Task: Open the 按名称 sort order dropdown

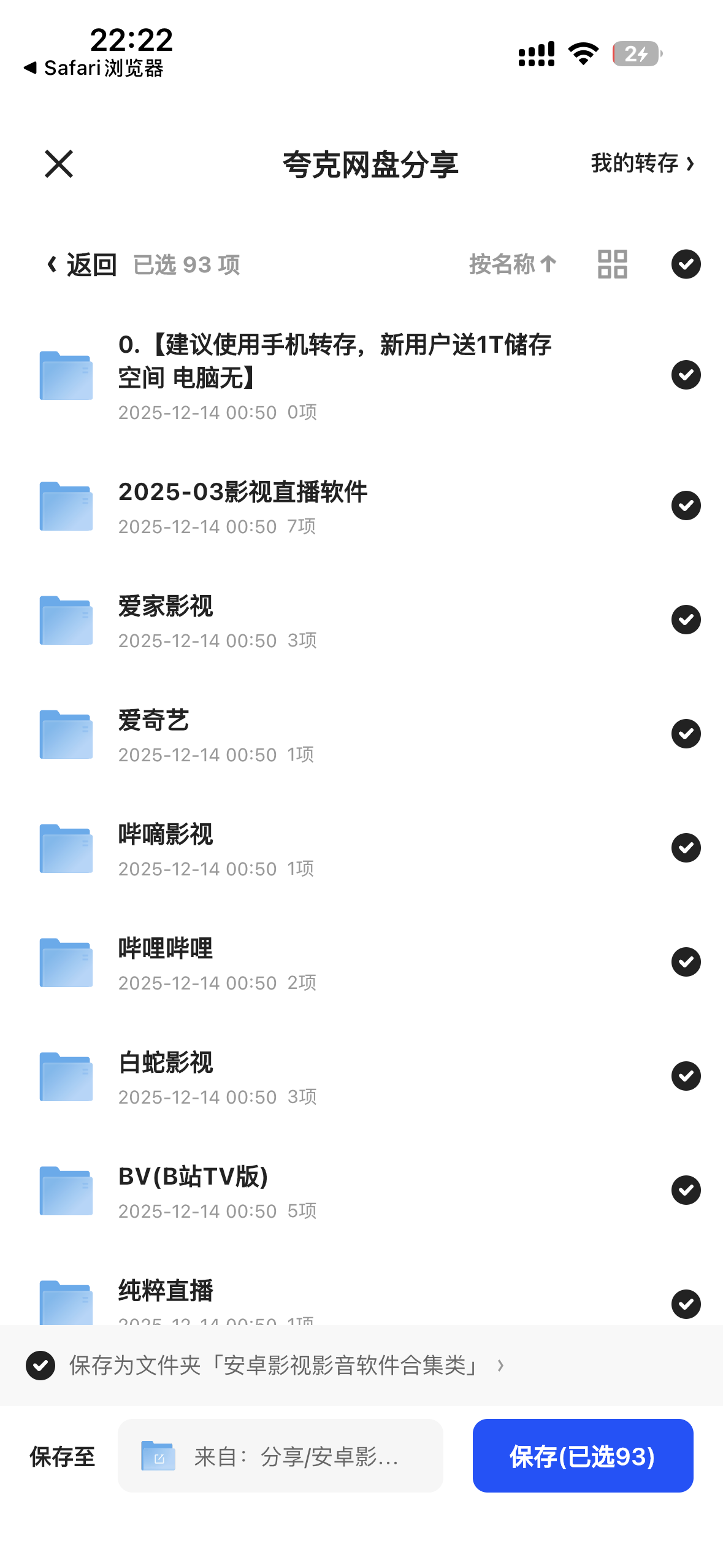Action: click(x=513, y=264)
